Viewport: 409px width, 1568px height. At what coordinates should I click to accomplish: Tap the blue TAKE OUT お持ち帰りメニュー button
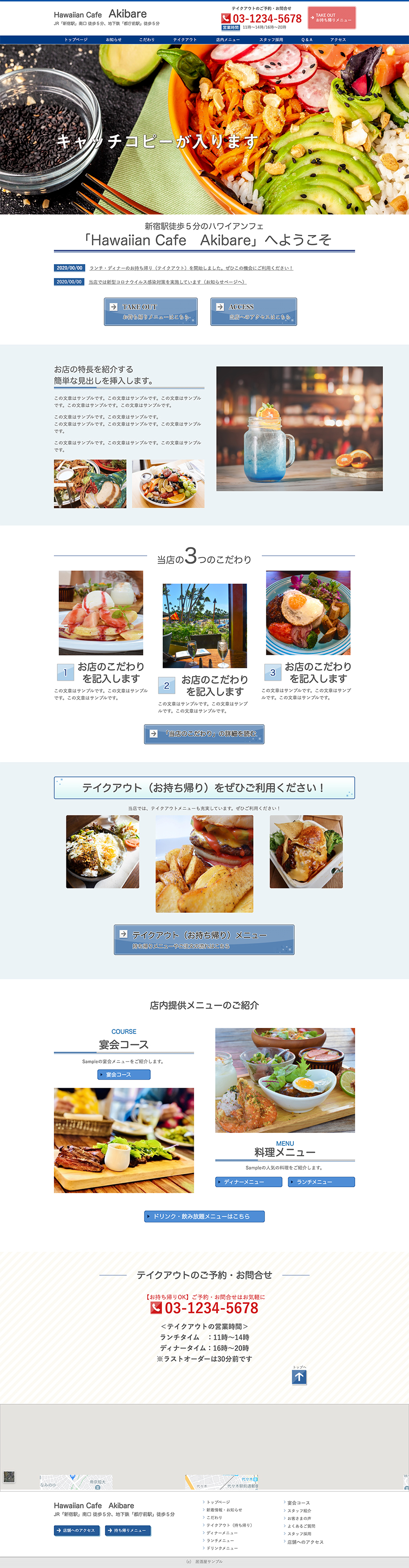tap(150, 312)
